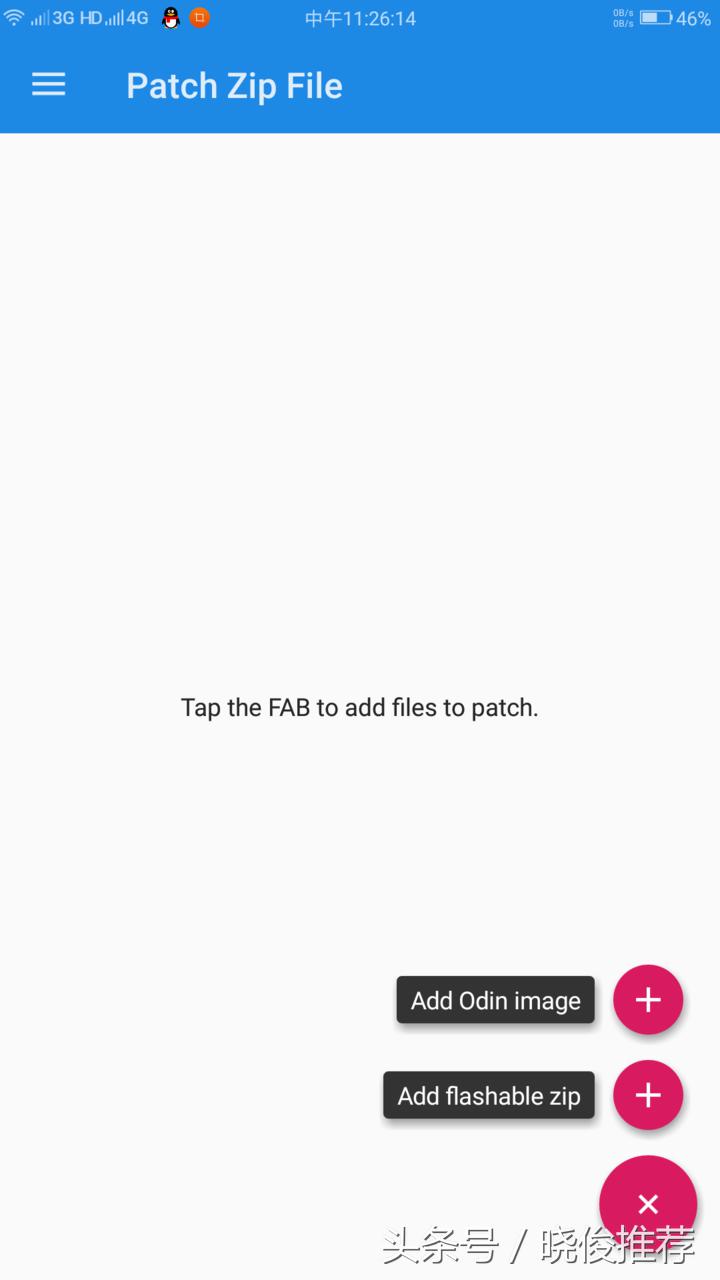Close the expanded FAB menu
The height and width of the screenshot is (1280, 720).
tap(648, 1204)
